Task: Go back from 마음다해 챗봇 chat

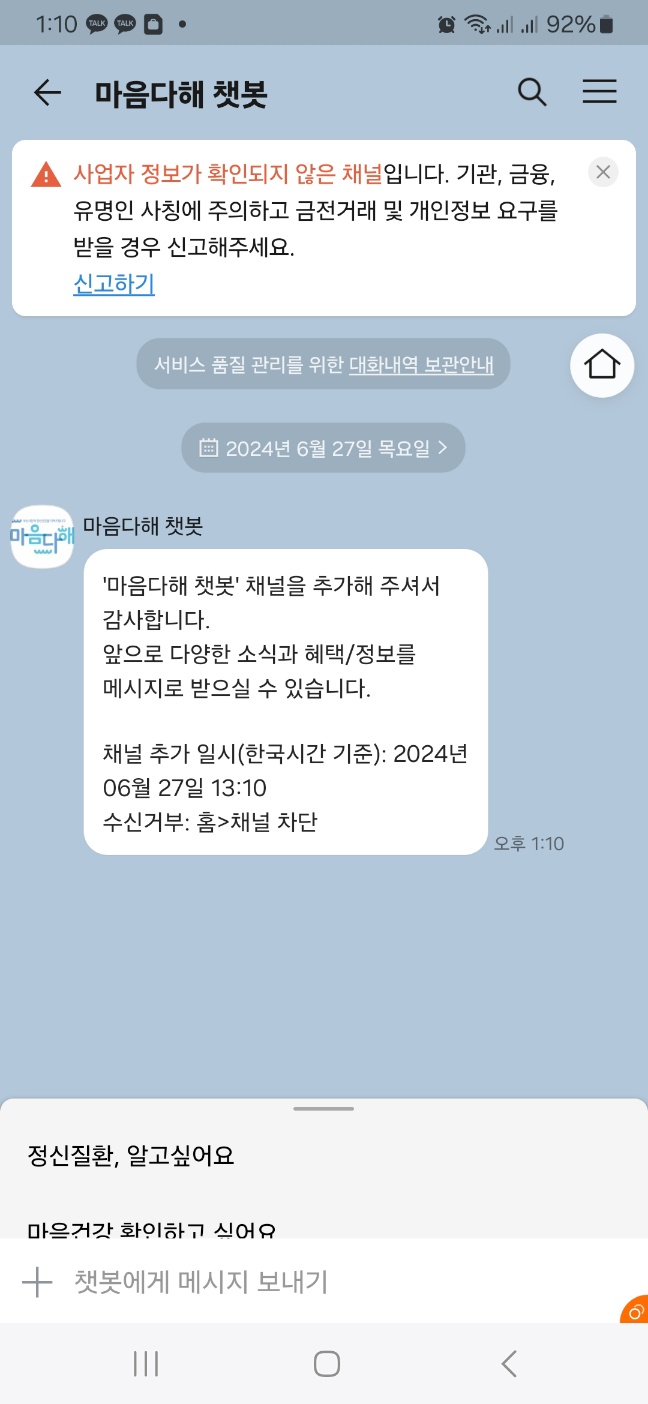Action: (x=47, y=93)
